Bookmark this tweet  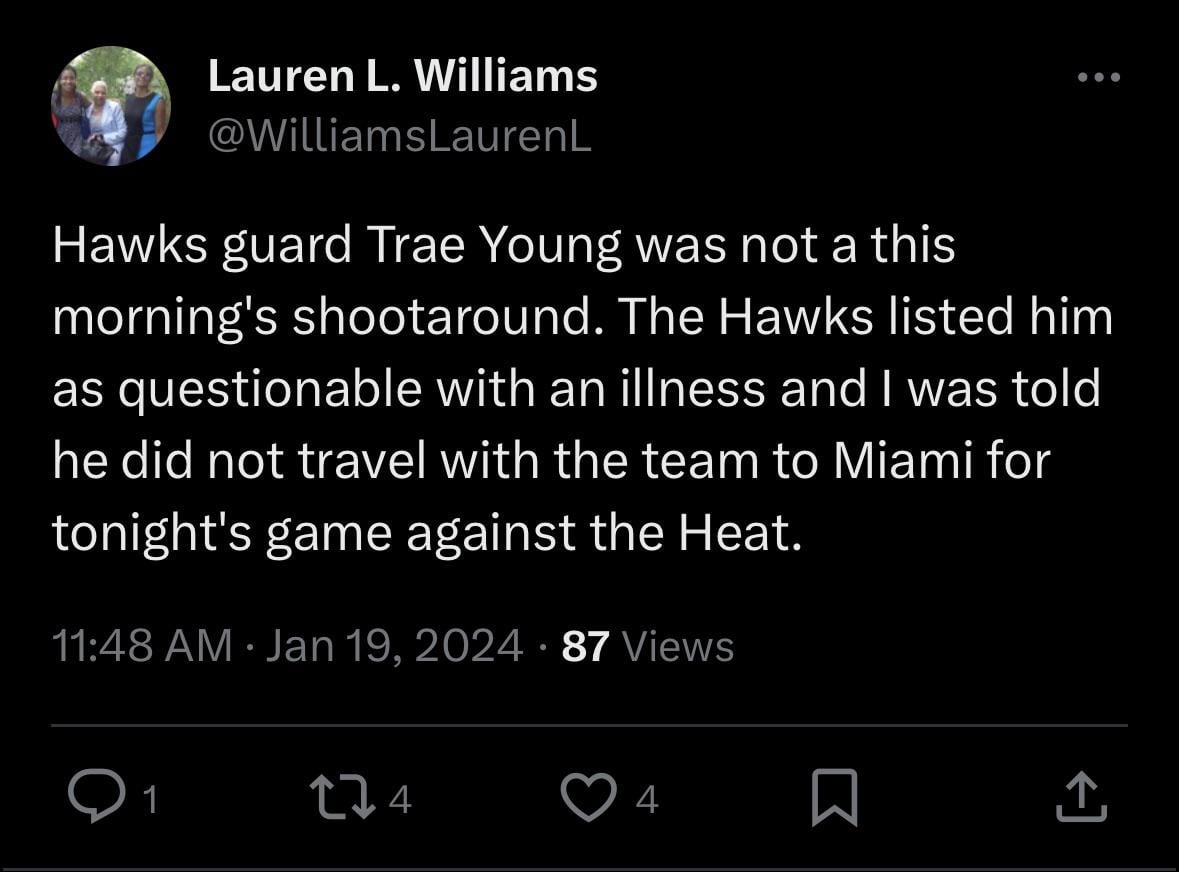[834, 797]
